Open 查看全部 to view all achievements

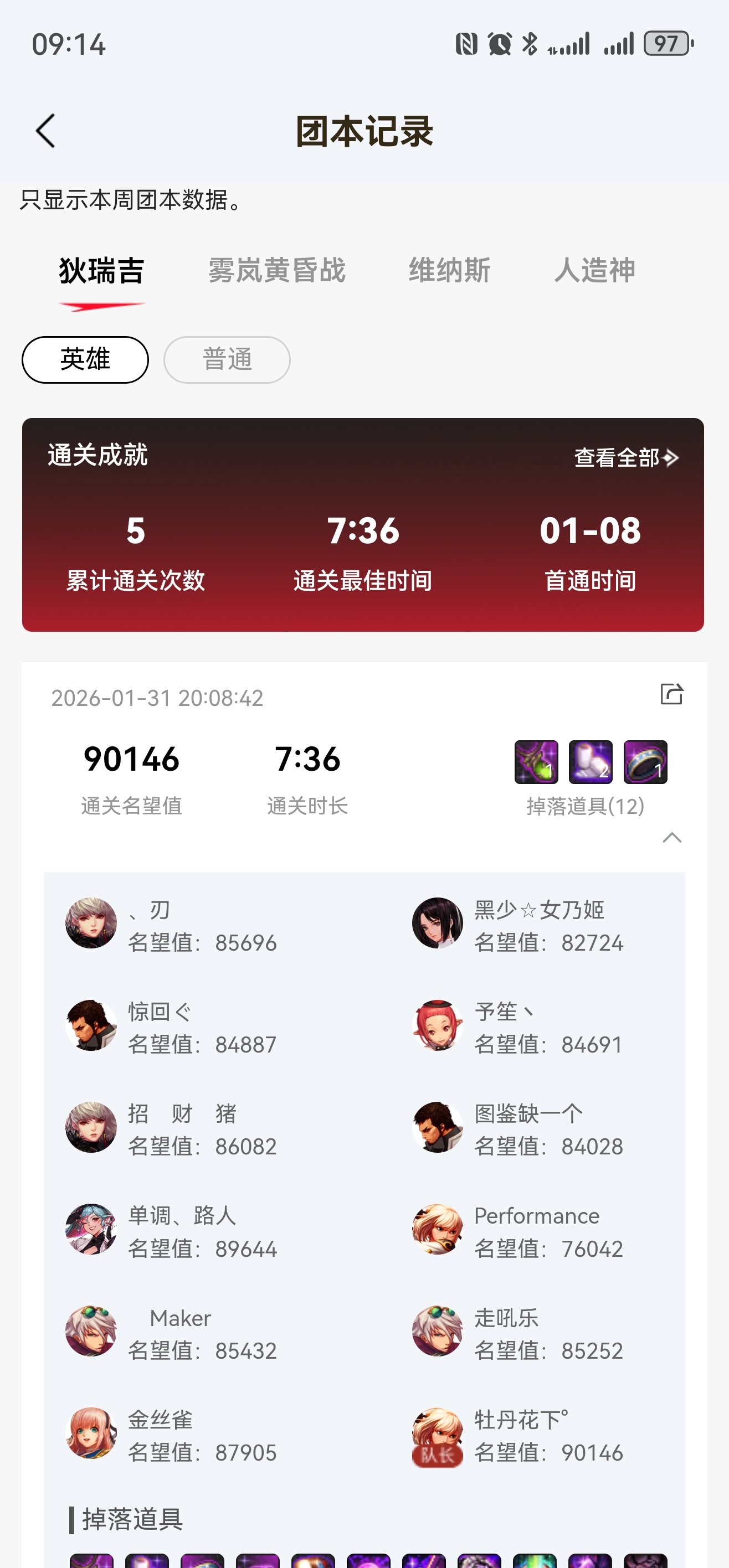(x=624, y=458)
